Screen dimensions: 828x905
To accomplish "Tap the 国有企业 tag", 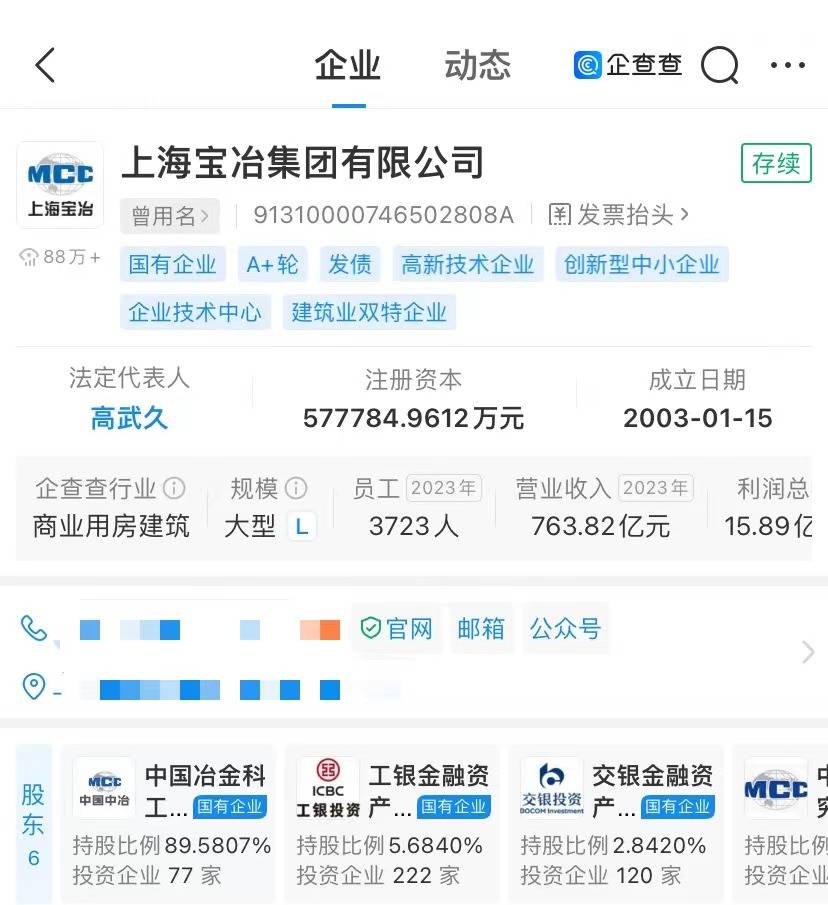I will 173,264.
